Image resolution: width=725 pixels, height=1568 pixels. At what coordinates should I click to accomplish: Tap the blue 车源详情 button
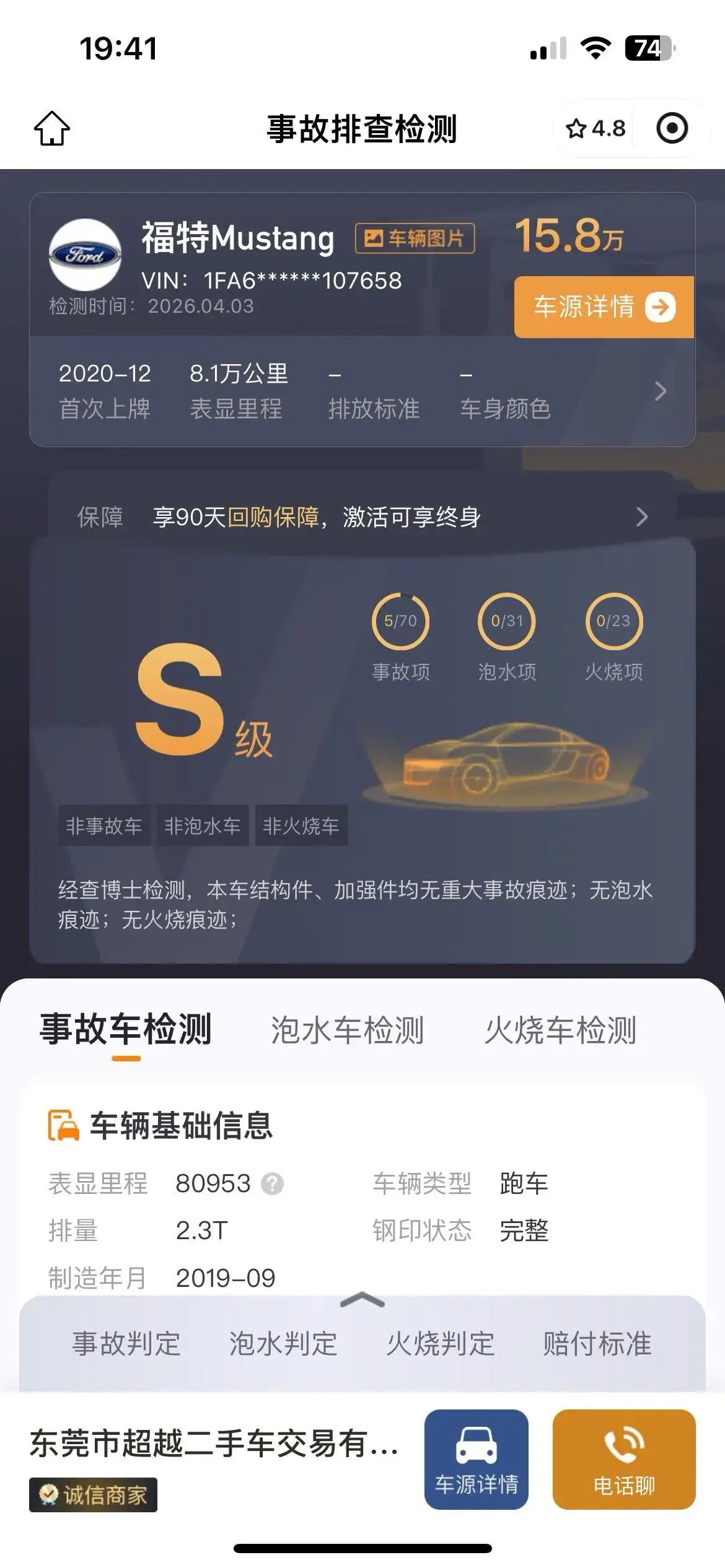pyautogui.click(x=476, y=1460)
